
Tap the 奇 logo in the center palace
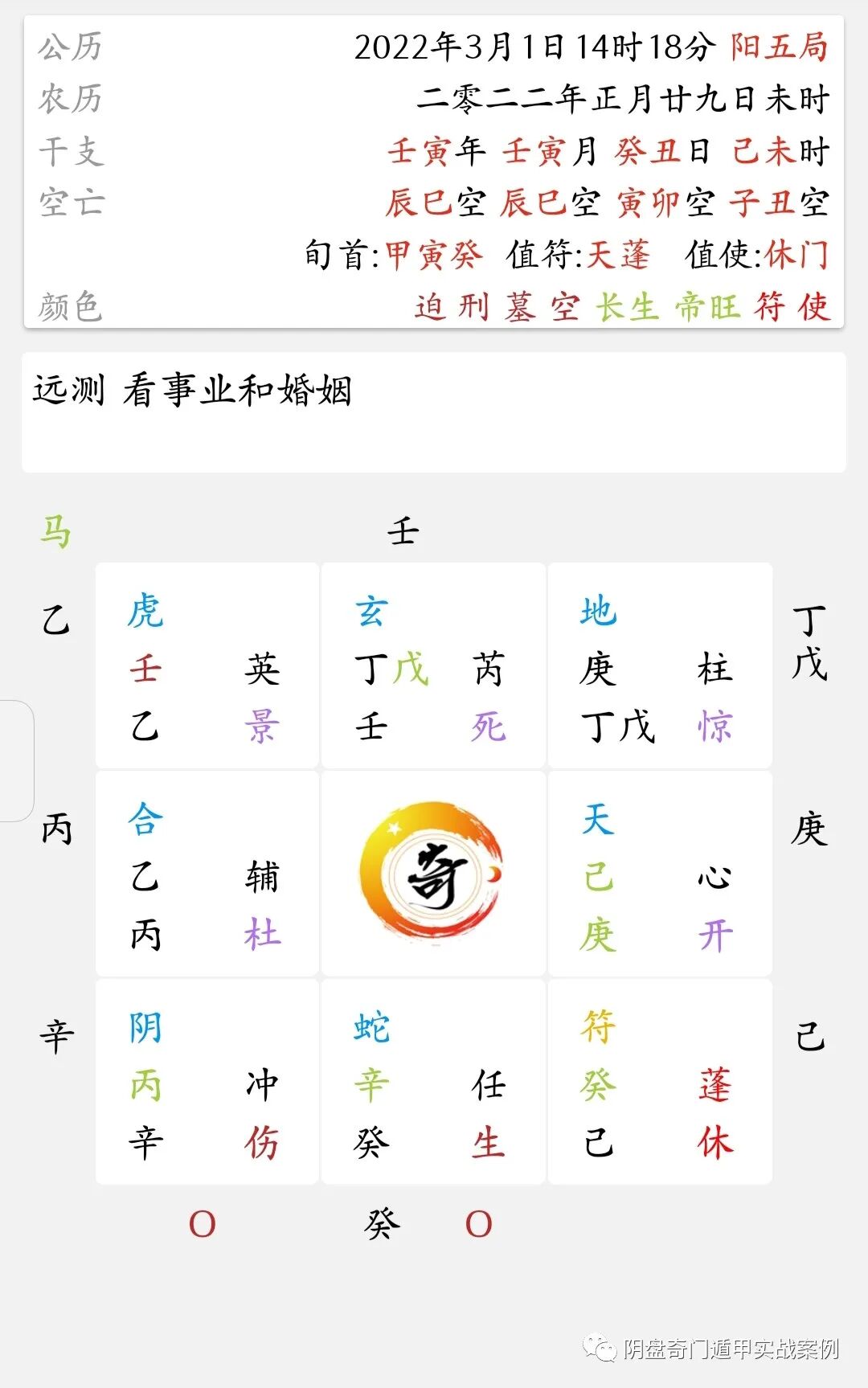point(432,872)
